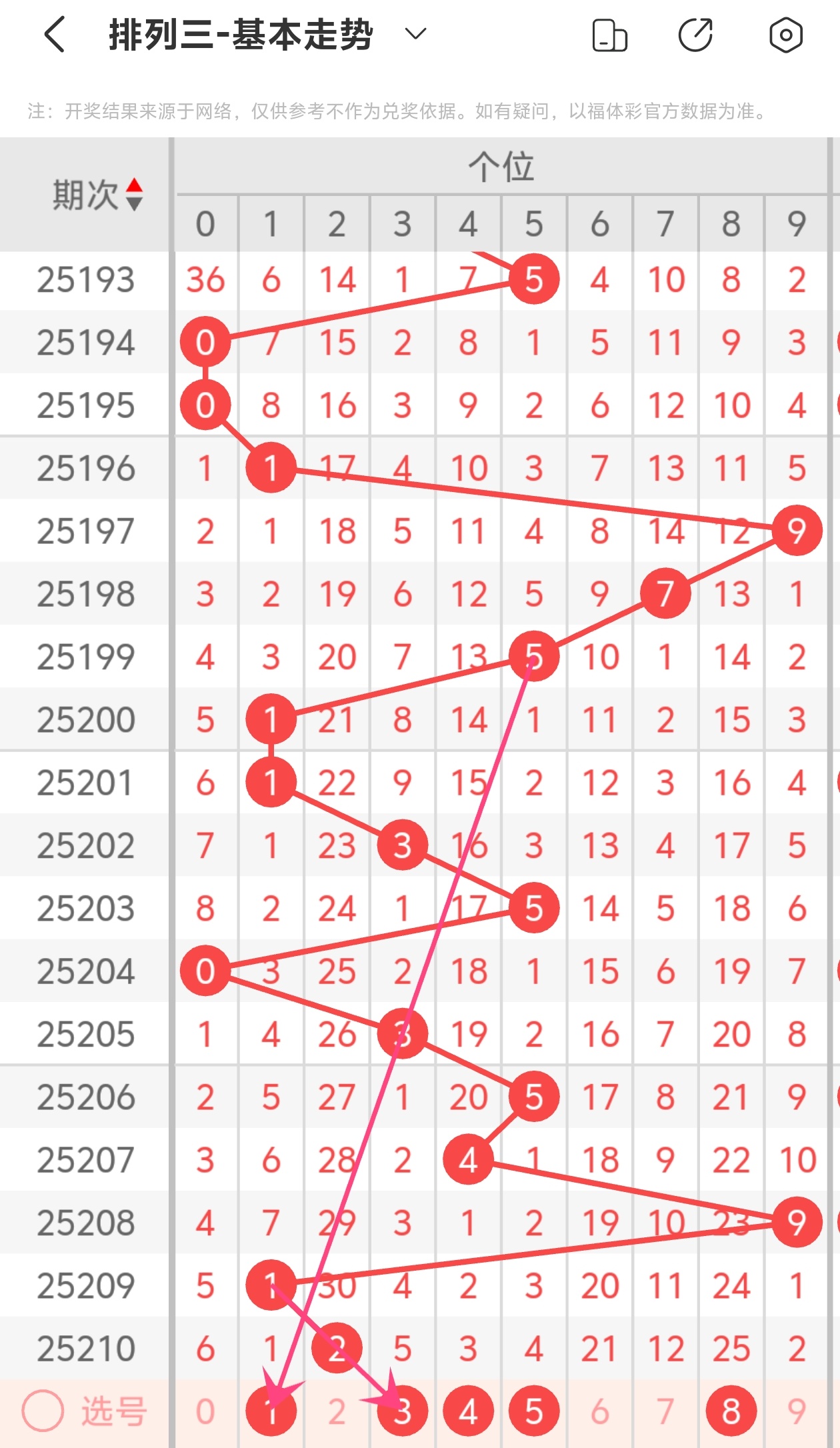
Task: Choose number 7 in the 选号 row
Action: tap(665, 1411)
